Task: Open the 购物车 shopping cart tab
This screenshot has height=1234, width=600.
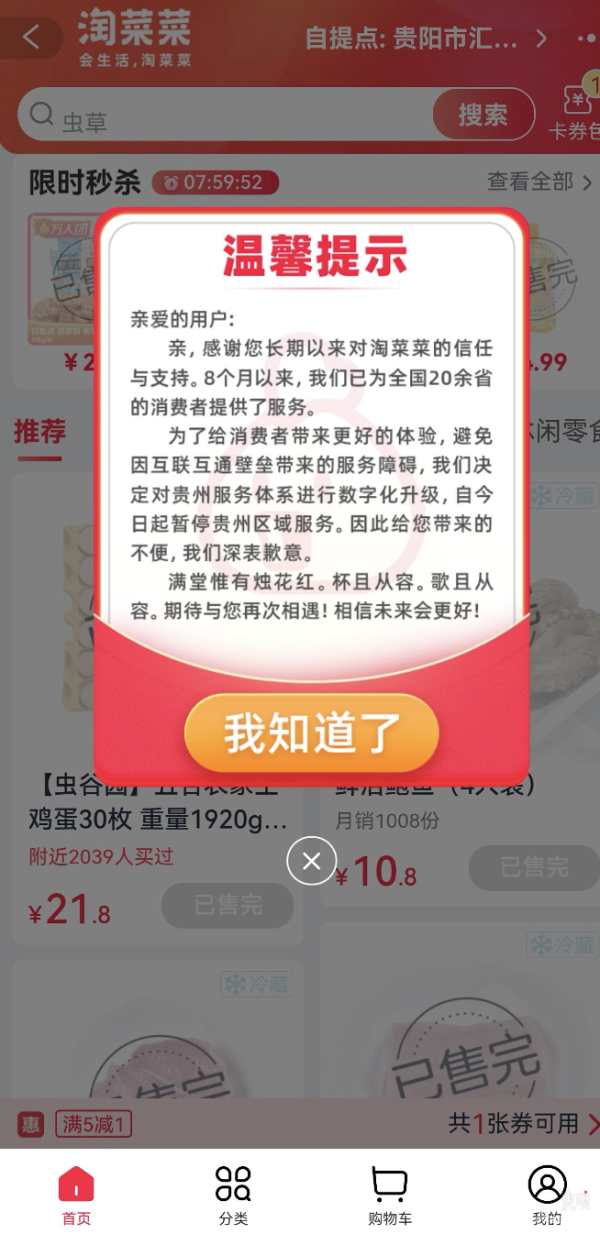Action: point(389,1196)
